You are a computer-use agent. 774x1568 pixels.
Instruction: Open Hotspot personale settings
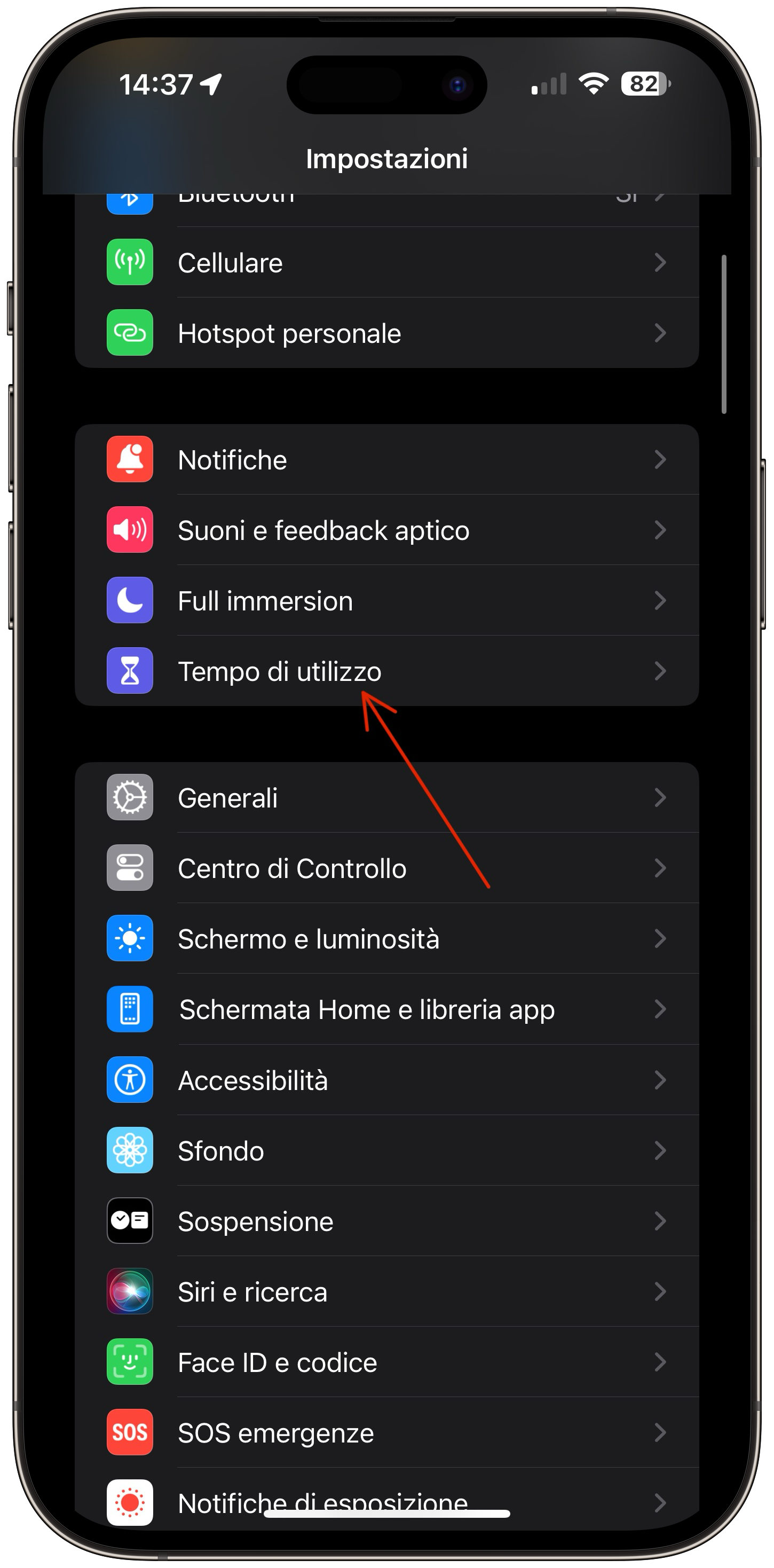pyautogui.click(x=387, y=334)
